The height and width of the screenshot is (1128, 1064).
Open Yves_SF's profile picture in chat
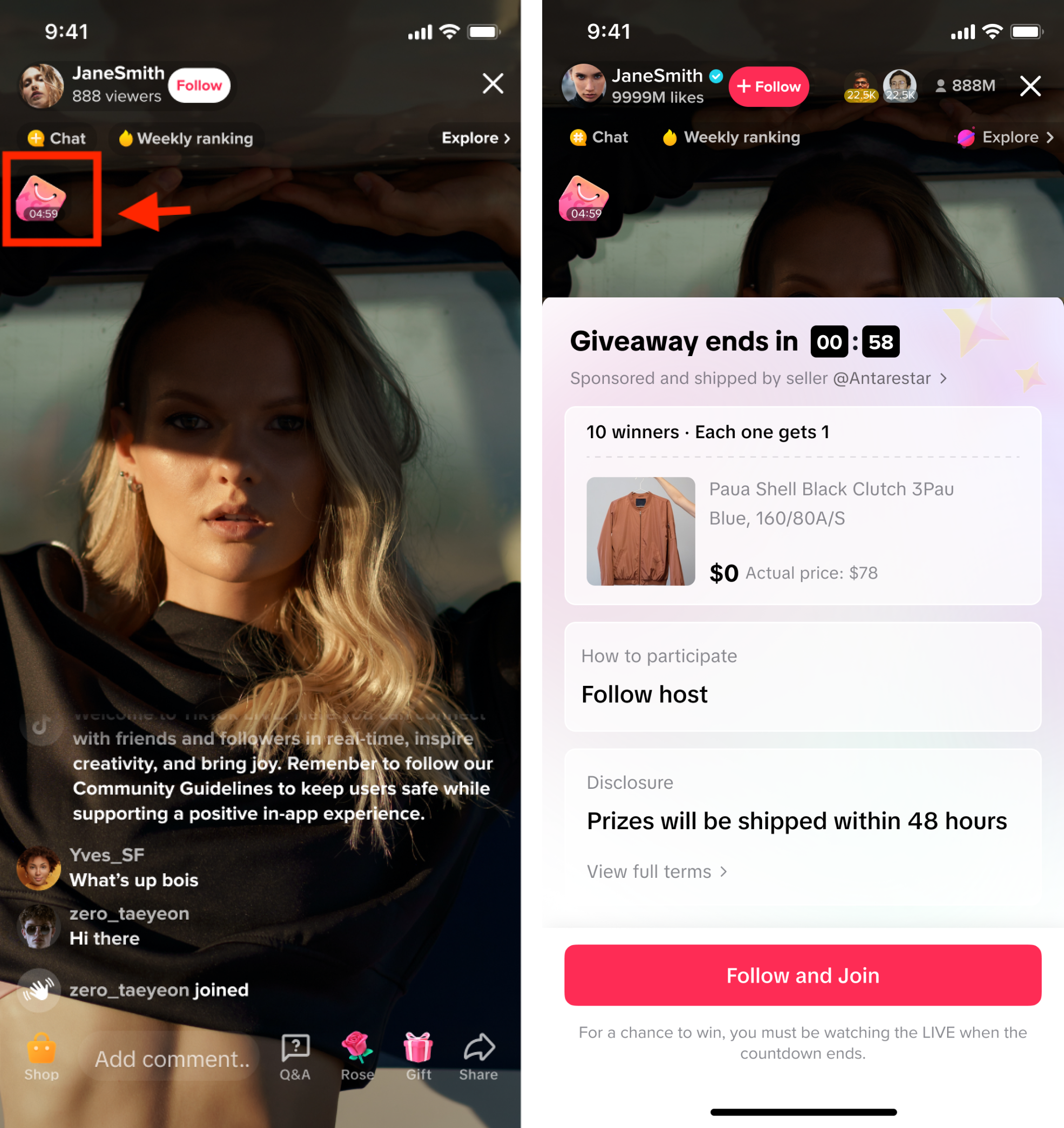coord(38,868)
